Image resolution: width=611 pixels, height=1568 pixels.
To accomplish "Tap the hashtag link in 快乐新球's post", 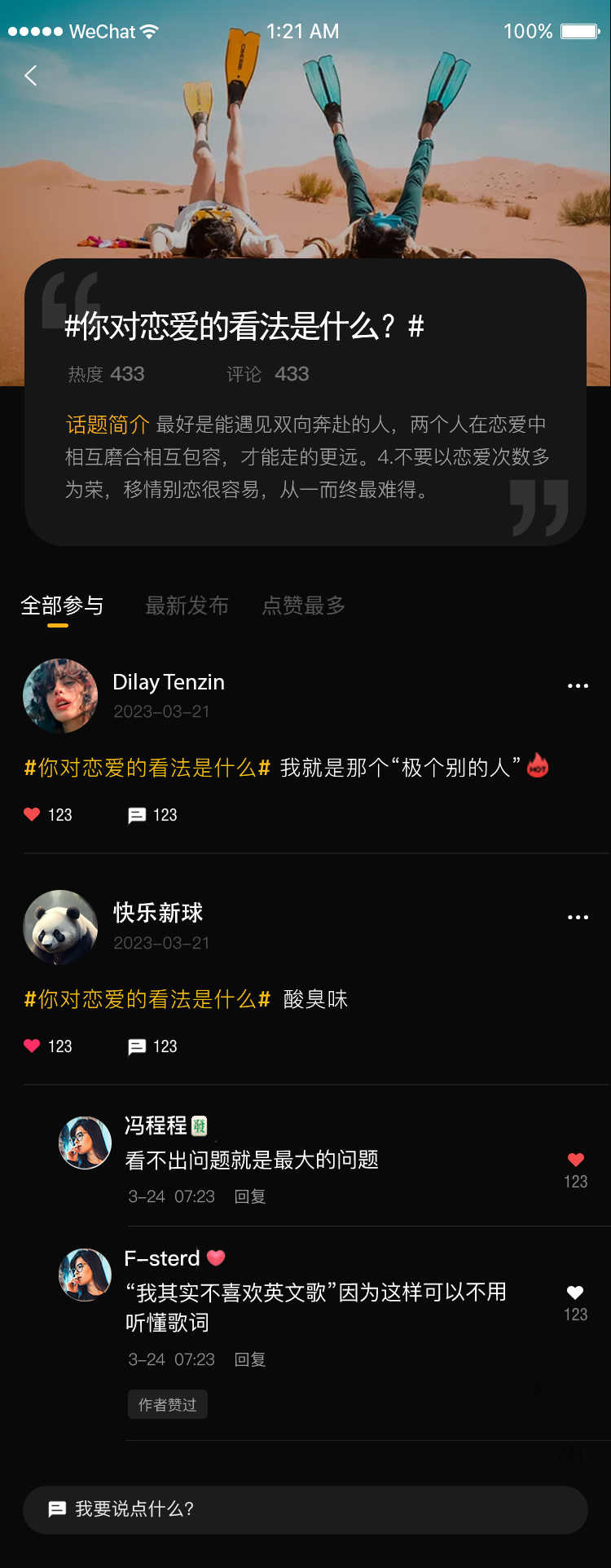I will pyautogui.click(x=145, y=999).
